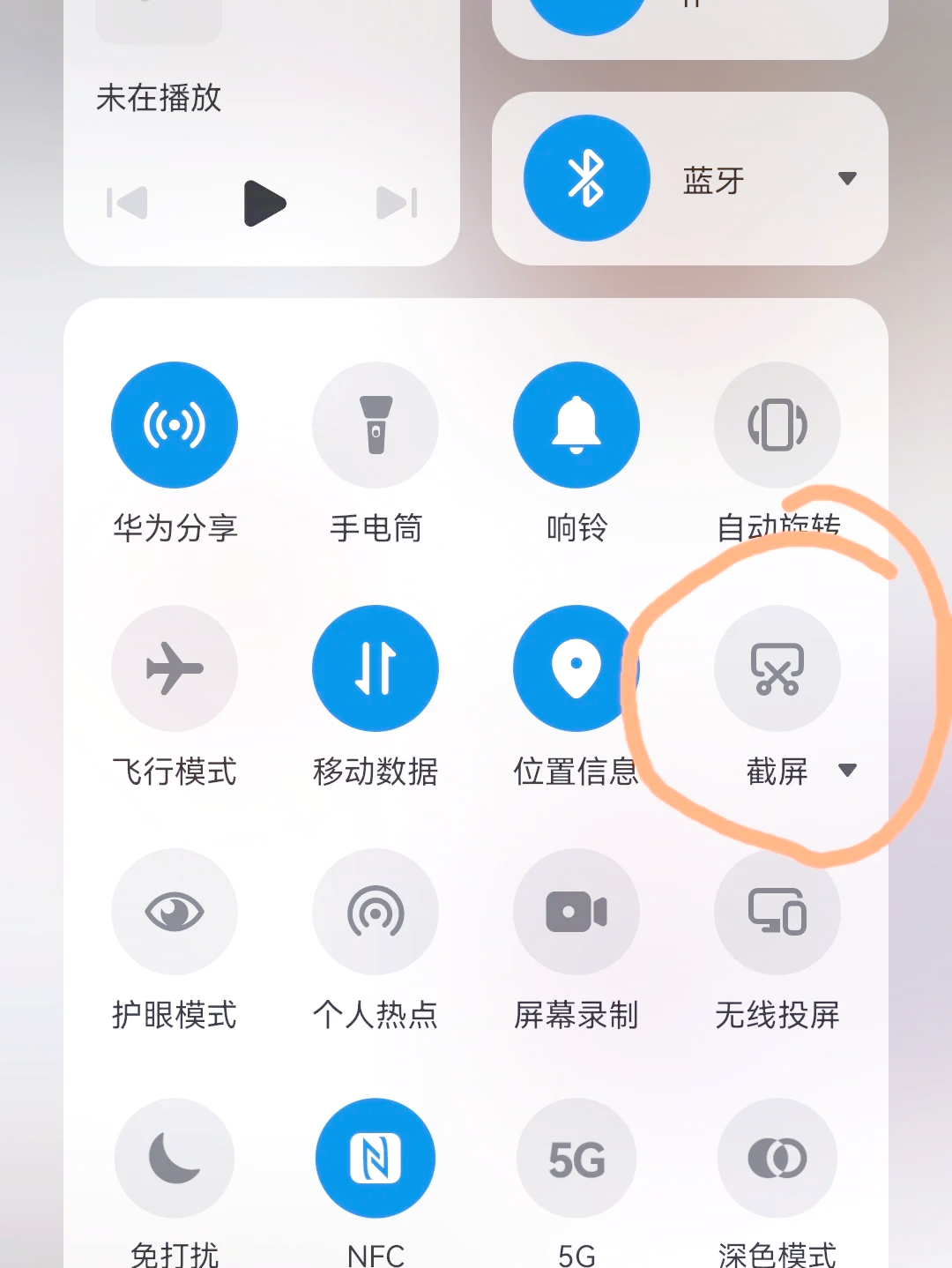Enable eye comfort mode (护眼模式)

[175, 912]
